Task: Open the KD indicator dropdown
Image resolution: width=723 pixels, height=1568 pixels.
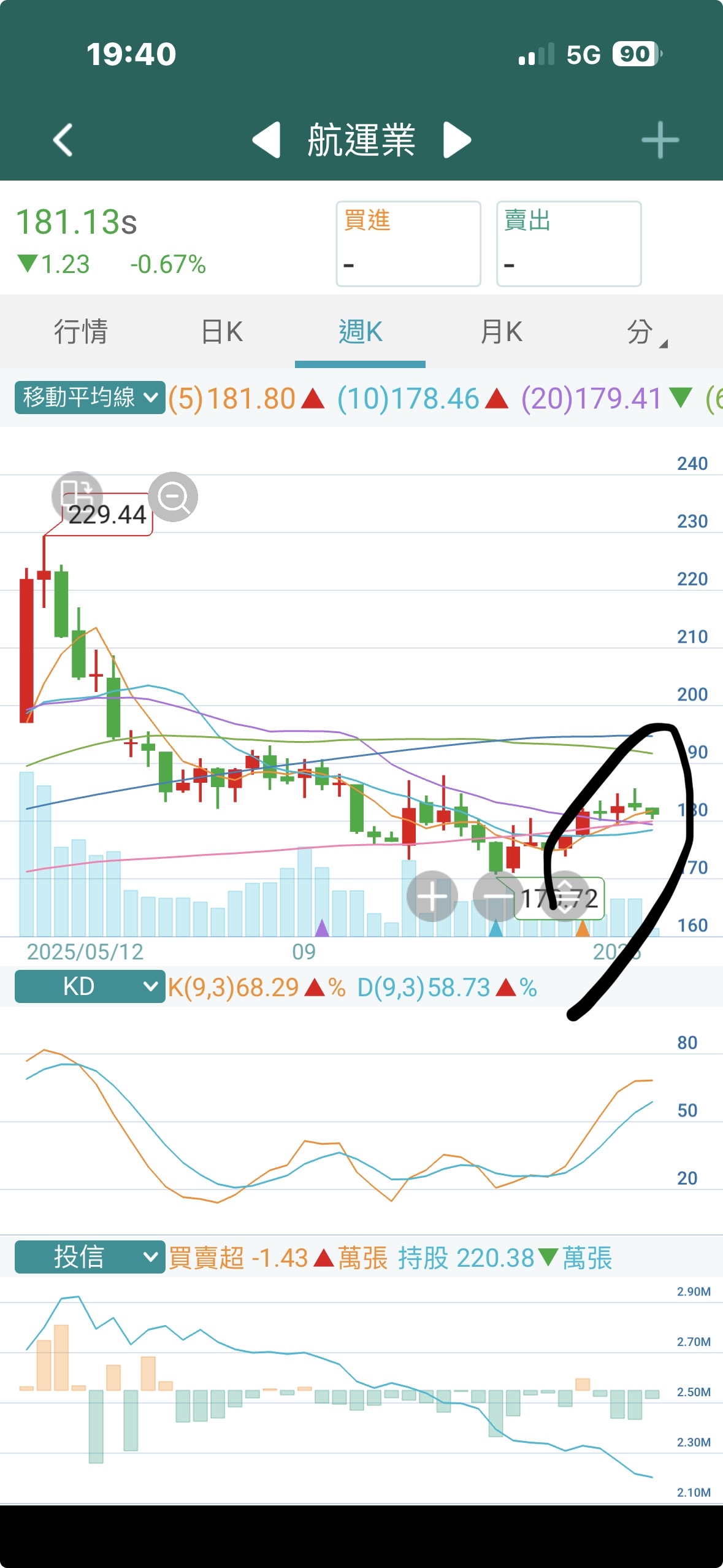Action: pyautogui.click(x=90, y=986)
